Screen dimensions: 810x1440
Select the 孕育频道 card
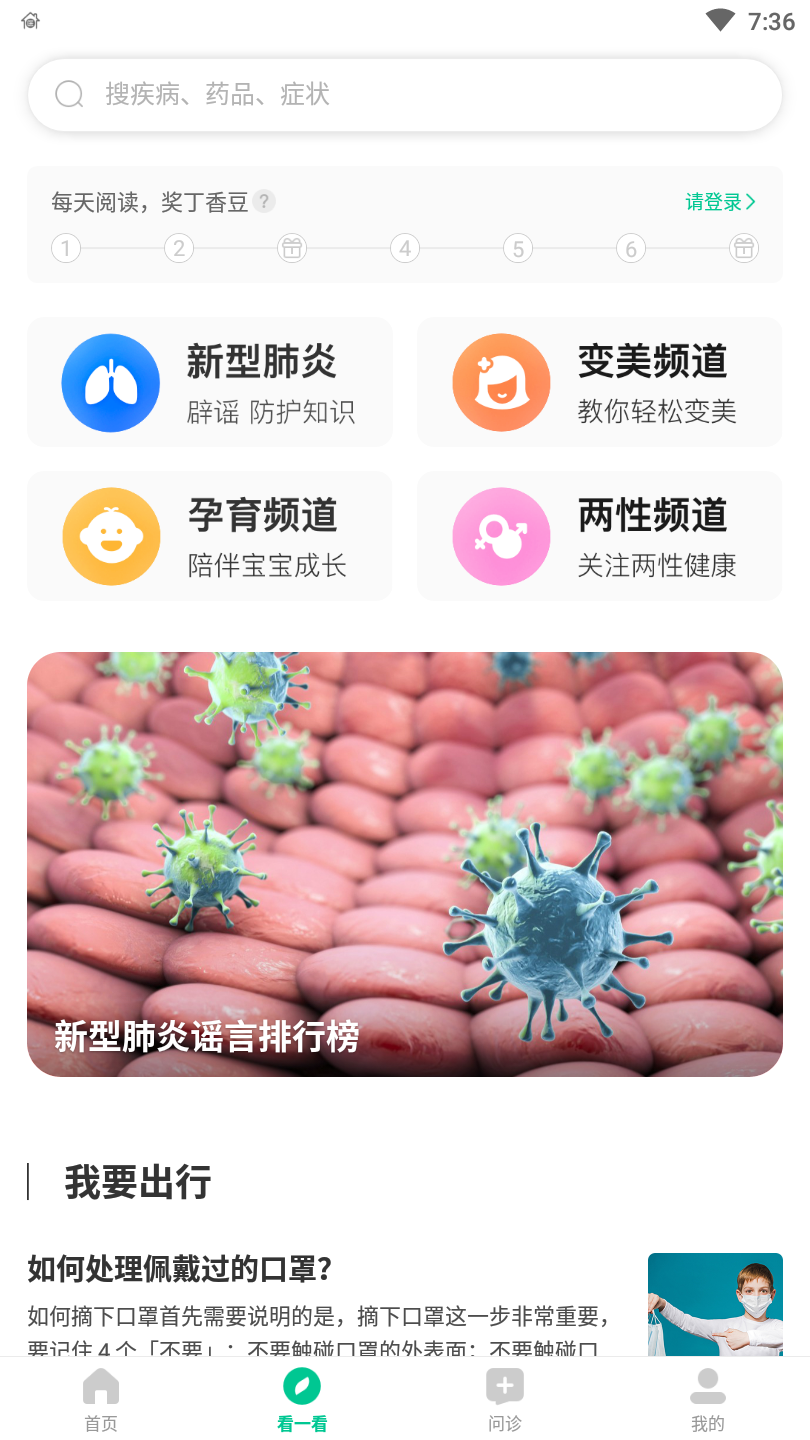point(210,536)
